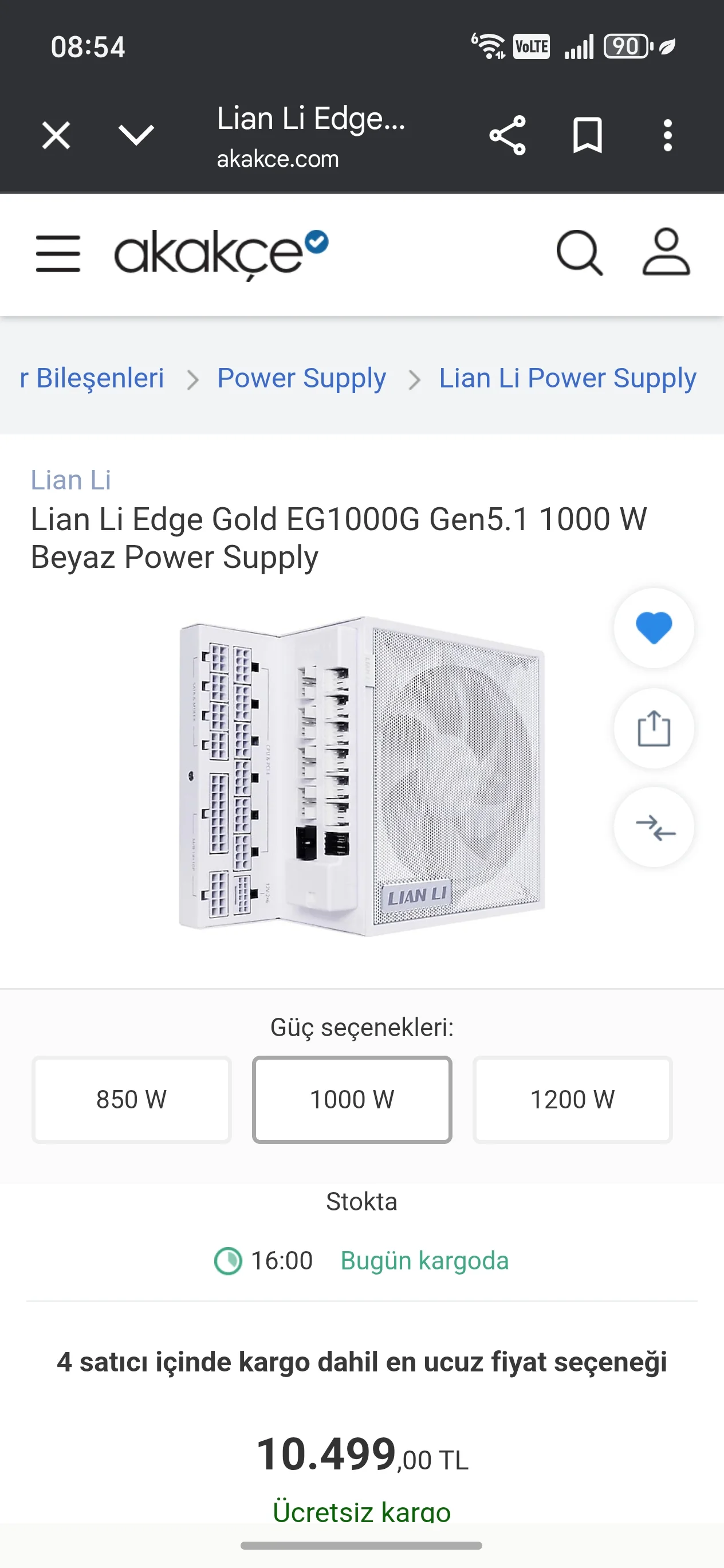Open akakçe search
This screenshot has width=724, height=1568.
pyautogui.click(x=579, y=253)
